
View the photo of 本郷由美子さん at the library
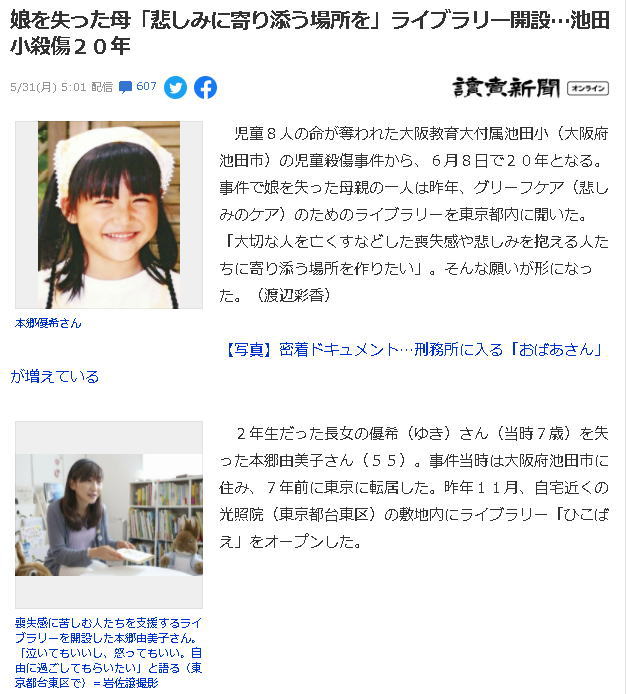[x=108, y=515]
